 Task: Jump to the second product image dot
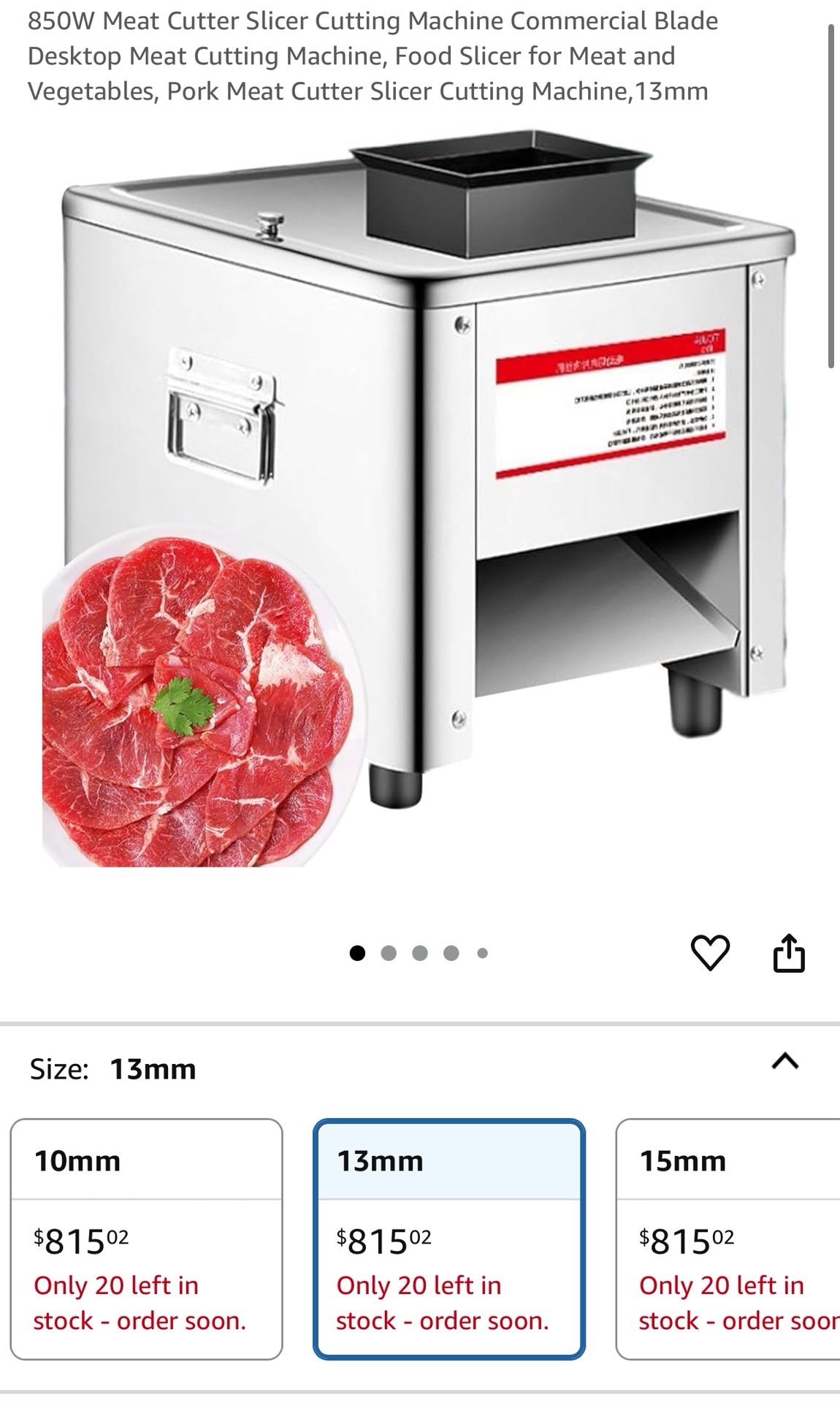tap(389, 953)
